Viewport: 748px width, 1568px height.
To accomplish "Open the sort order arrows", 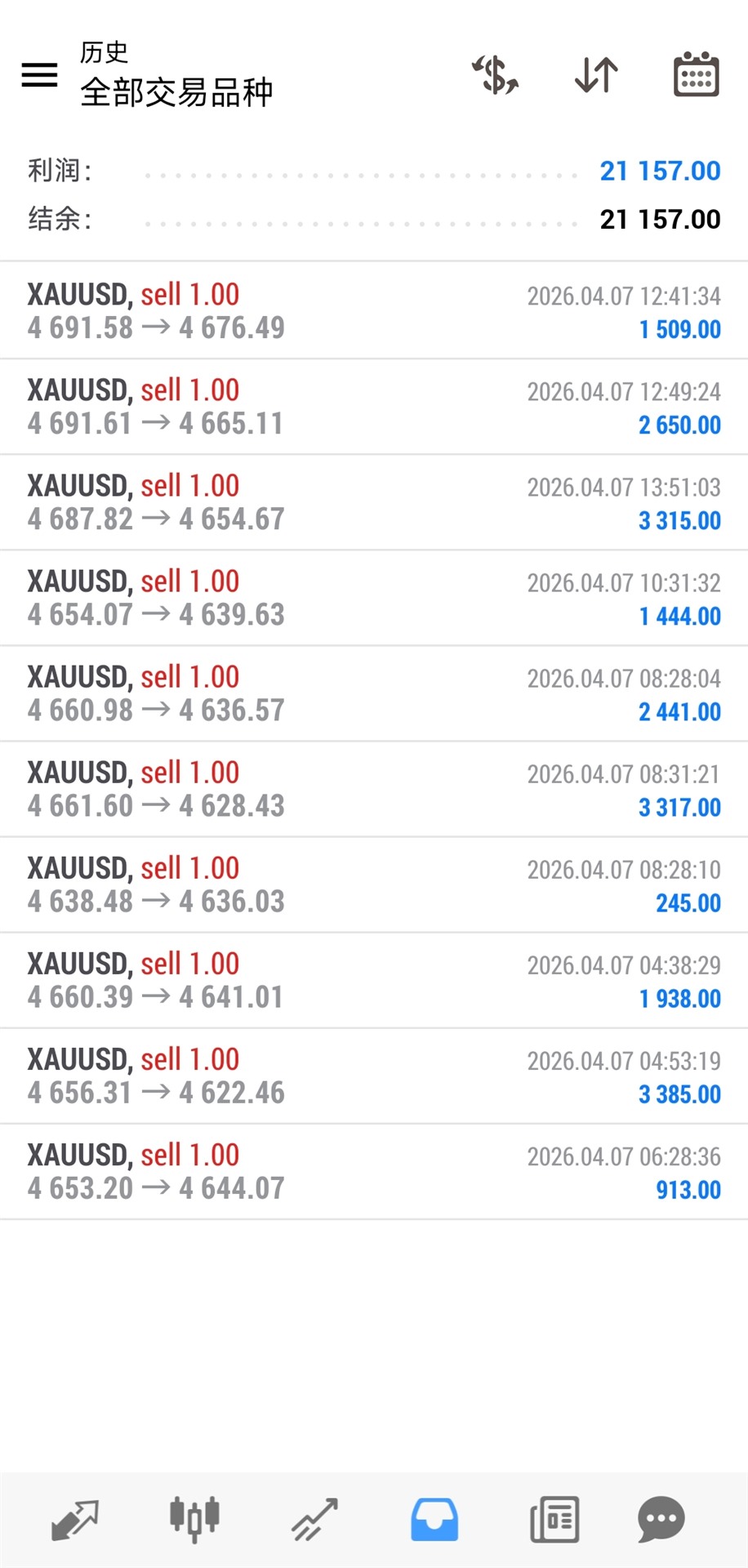I will [x=596, y=75].
